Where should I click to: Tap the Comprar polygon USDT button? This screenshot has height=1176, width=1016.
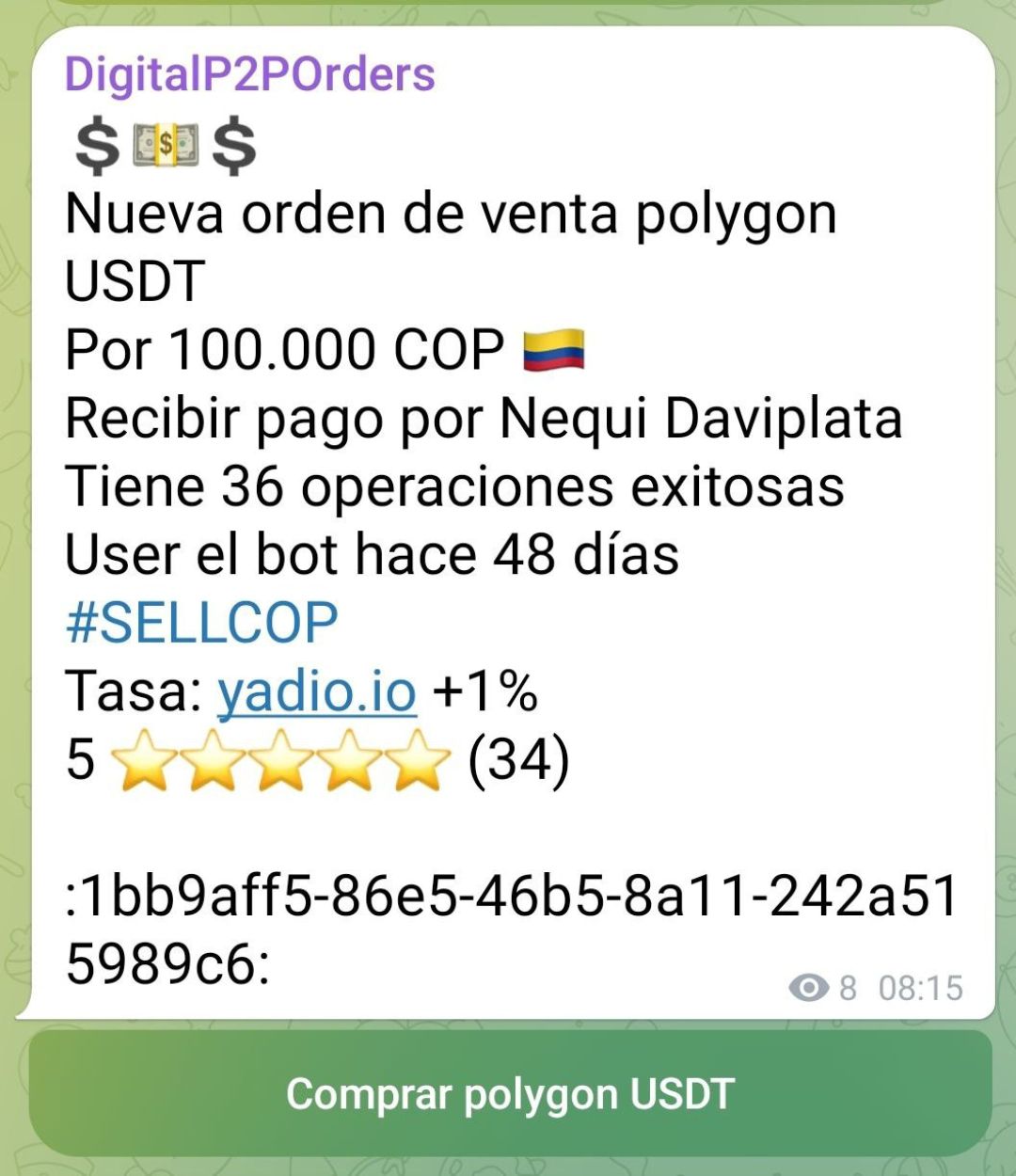click(x=510, y=1093)
